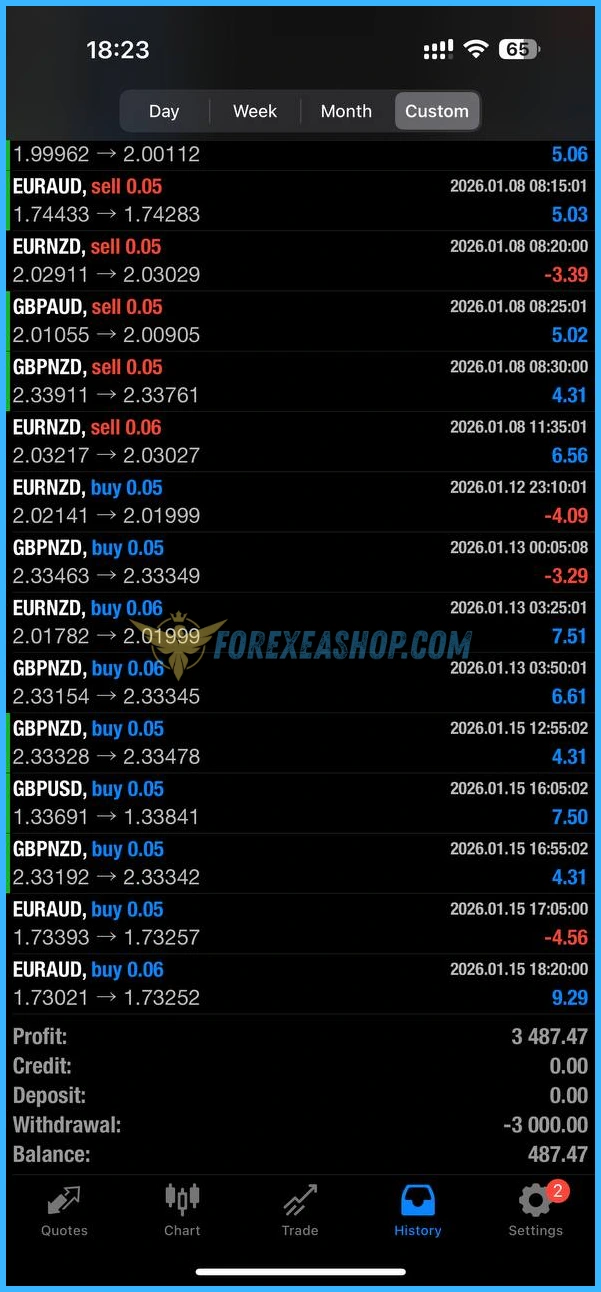The width and height of the screenshot is (601, 1292).
Task: Go to the Chart tab
Action: (x=182, y=1211)
